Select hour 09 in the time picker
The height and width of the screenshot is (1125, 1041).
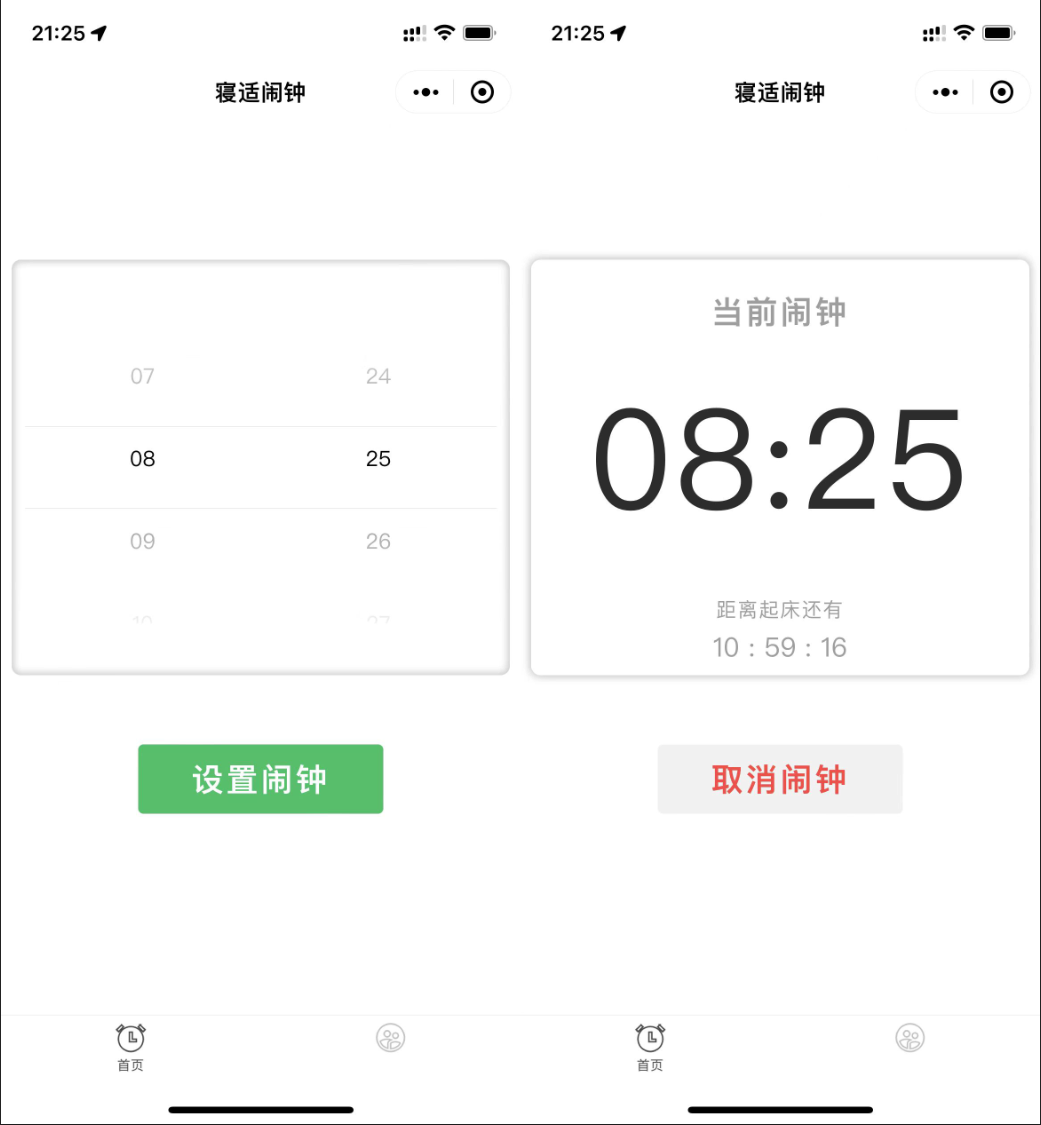tap(142, 540)
